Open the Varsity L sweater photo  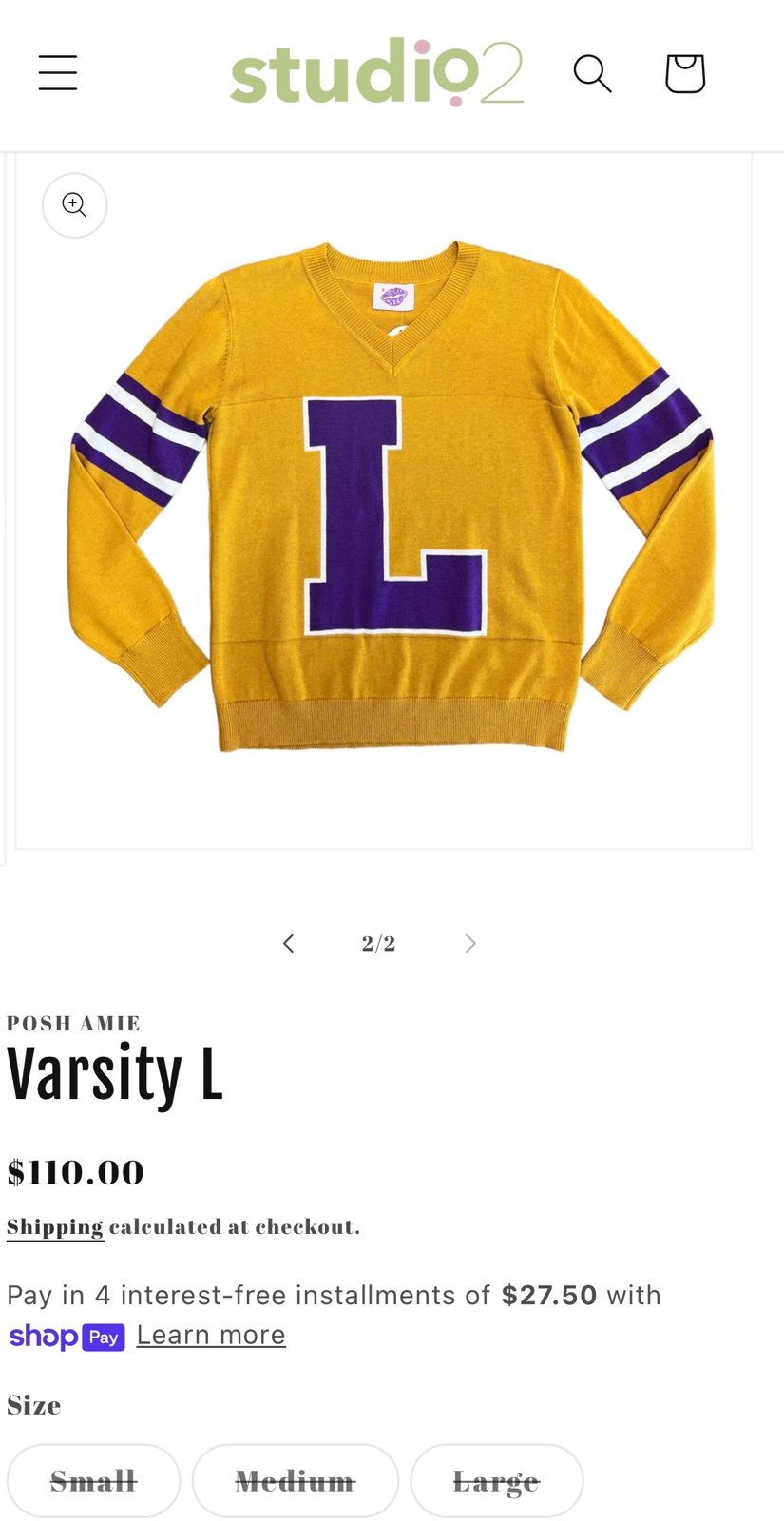pyautogui.click(x=390, y=497)
